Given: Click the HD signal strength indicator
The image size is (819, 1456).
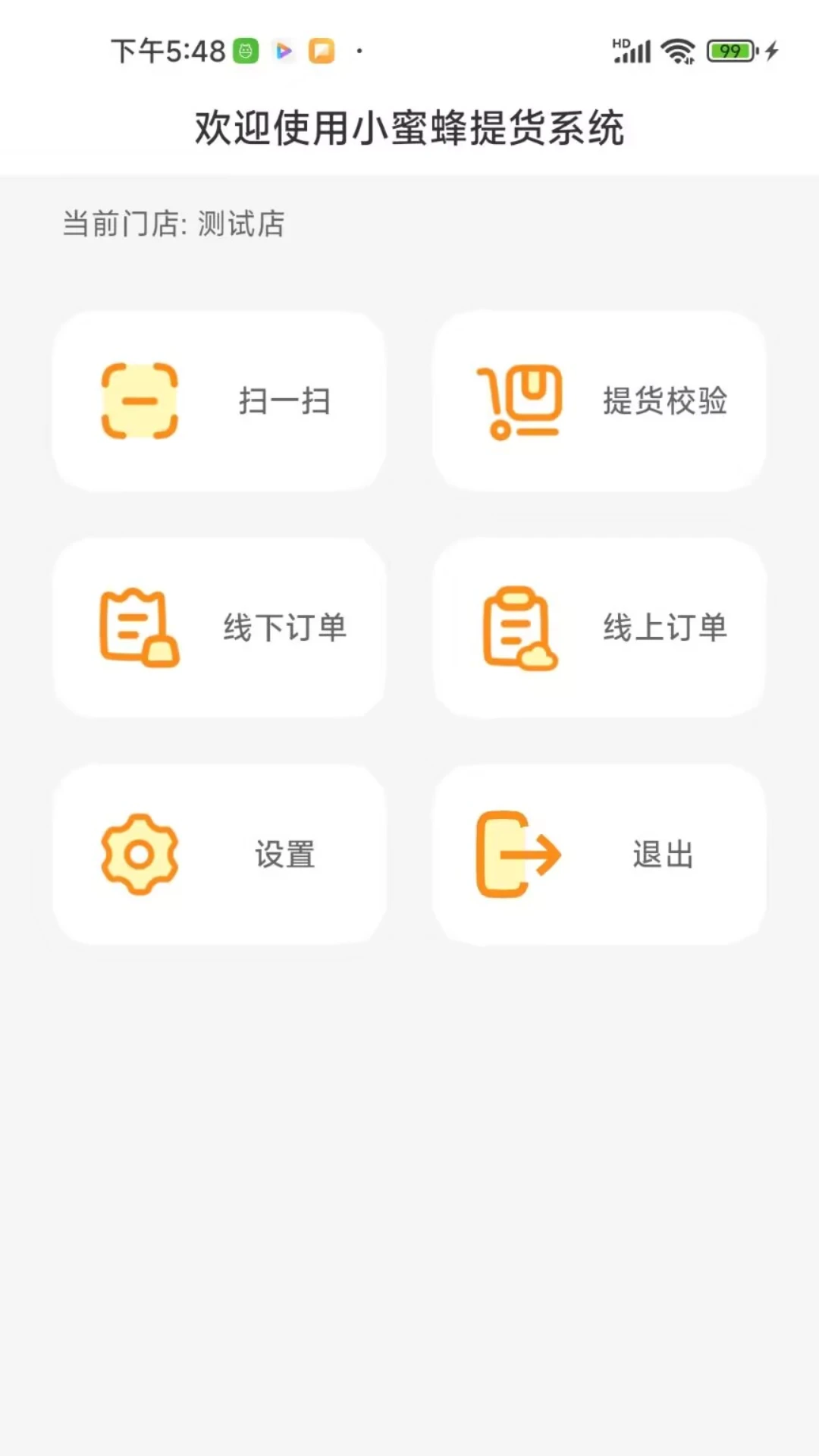Looking at the screenshot, I should tap(632, 50).
